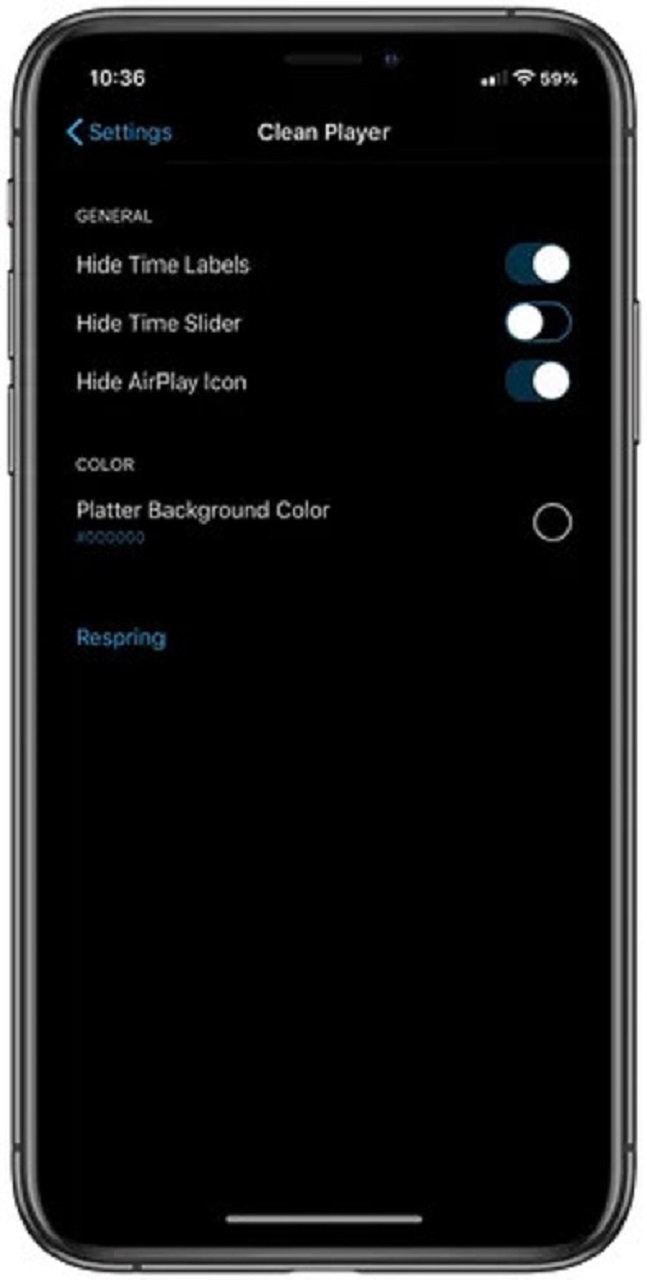Go back to Settings
This screenshot has width=647, height=1280.
click(119, 132)
